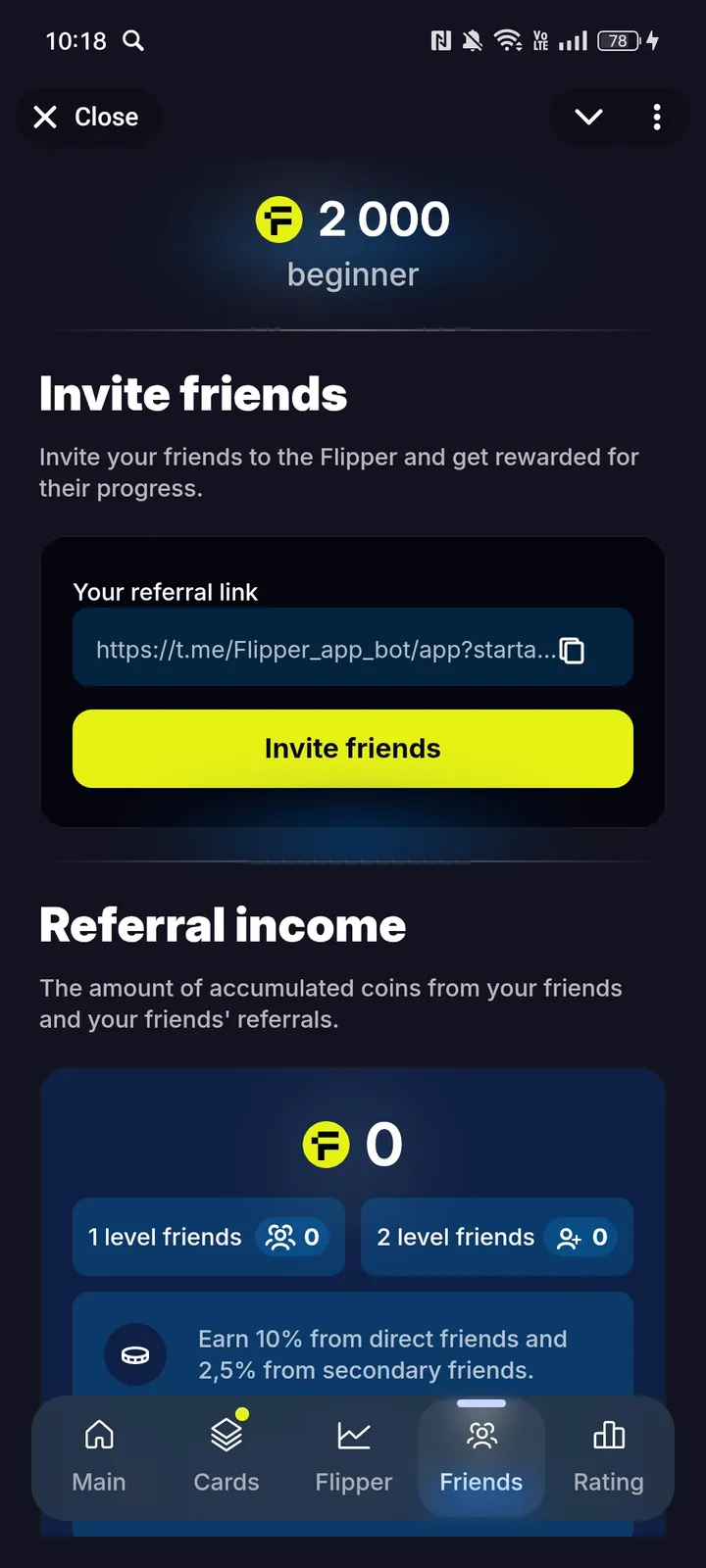The width and height of the screenshot is (706, 1568).
Task: Copy the referral link via copy icon
Action: pyautogui.click(x=573, y=648)
